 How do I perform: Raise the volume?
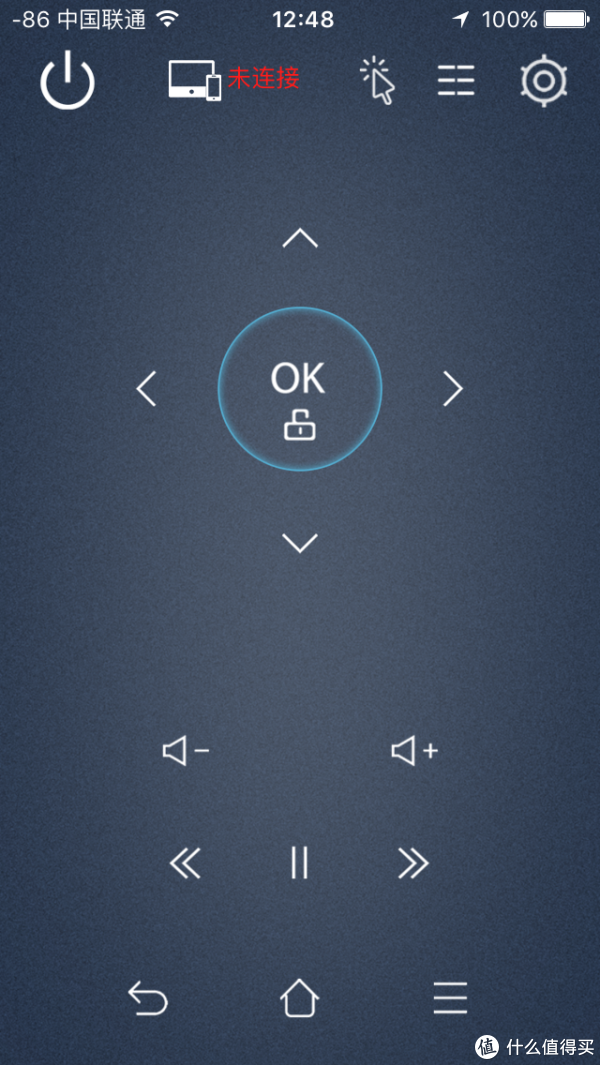coord(414,751)
